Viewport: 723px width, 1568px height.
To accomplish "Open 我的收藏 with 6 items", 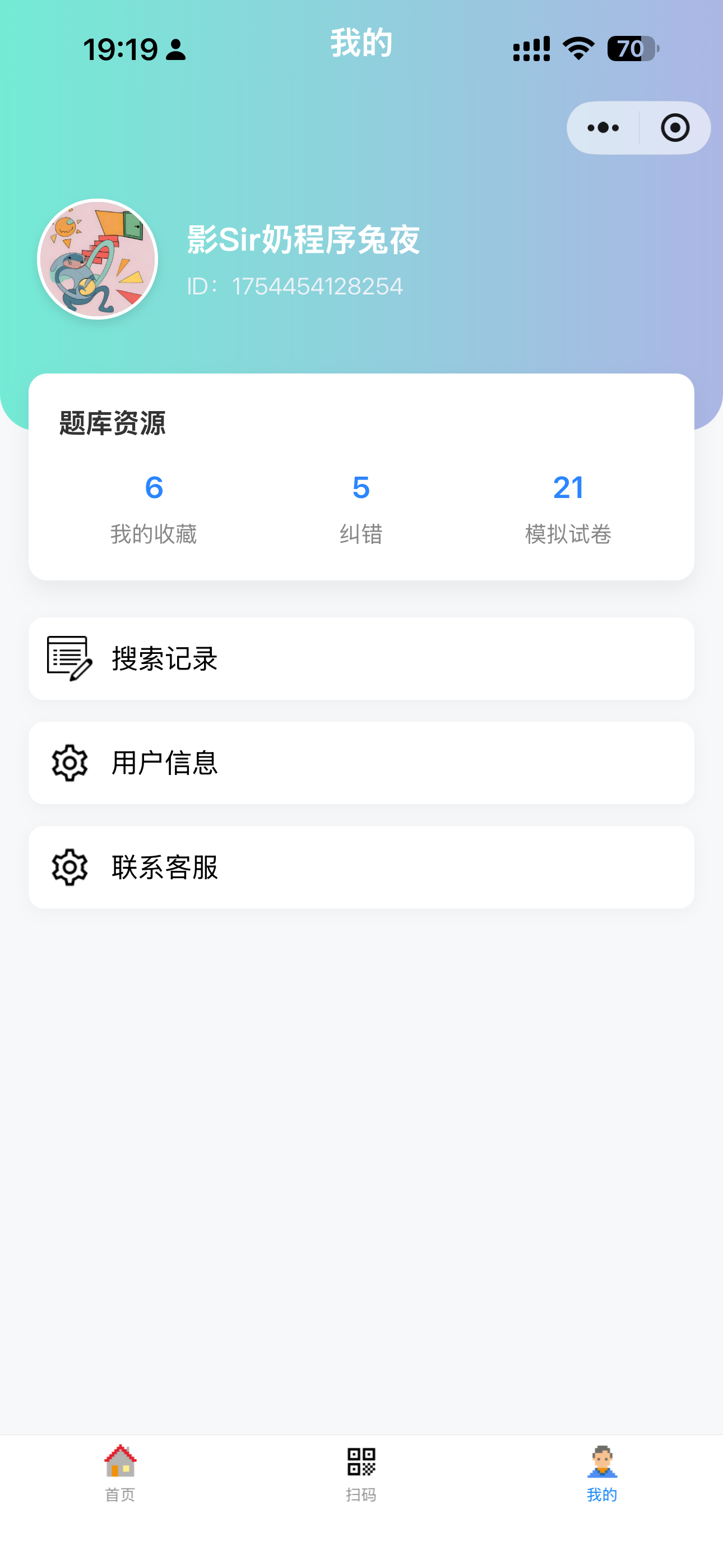I will pyautogui.click(x=154, y=508).
